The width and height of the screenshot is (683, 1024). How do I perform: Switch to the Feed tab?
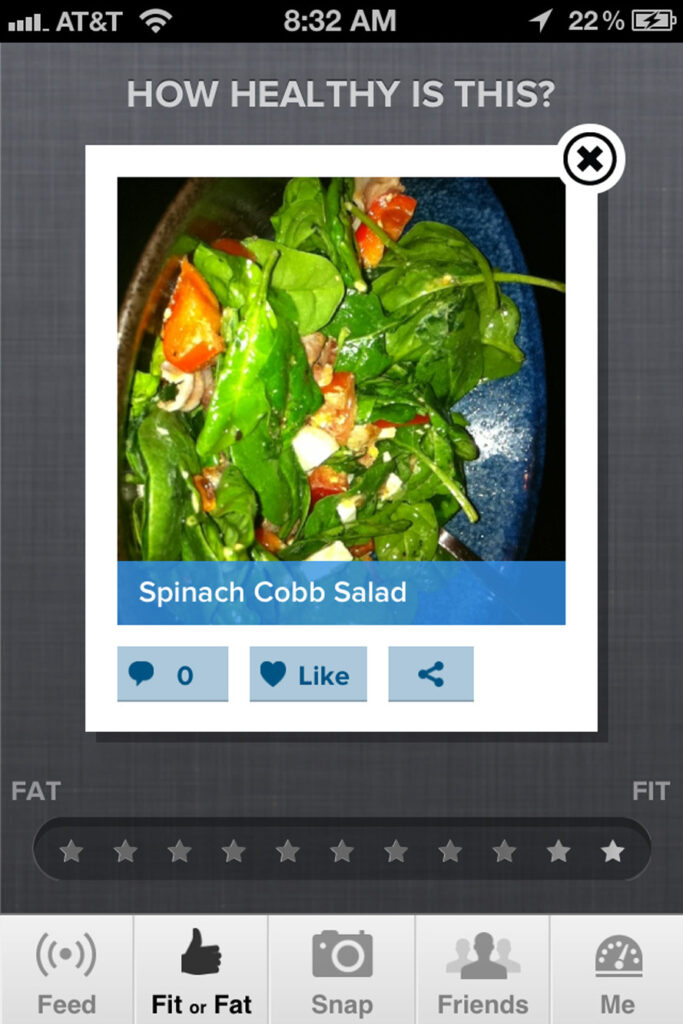pyautogui.click(x=66, y=972)
